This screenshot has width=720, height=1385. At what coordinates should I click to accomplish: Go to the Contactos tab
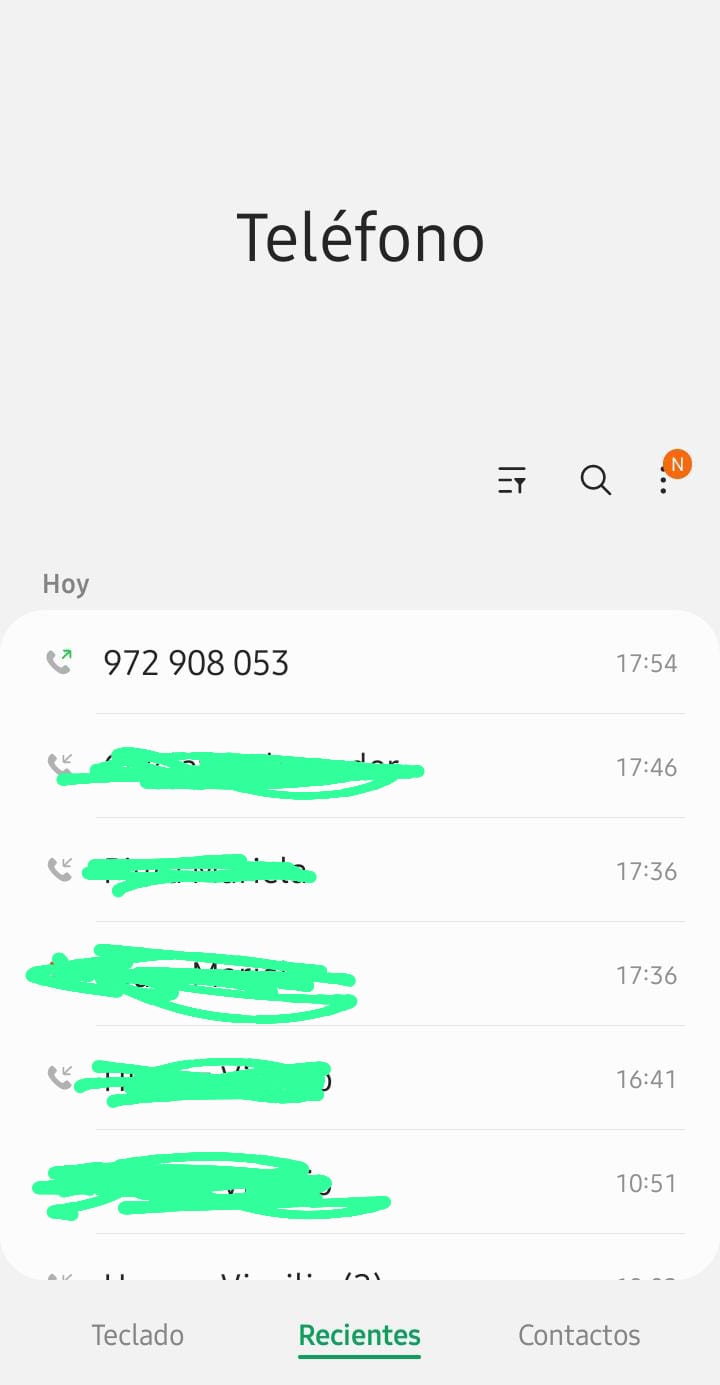click(x=579, y=1335)
